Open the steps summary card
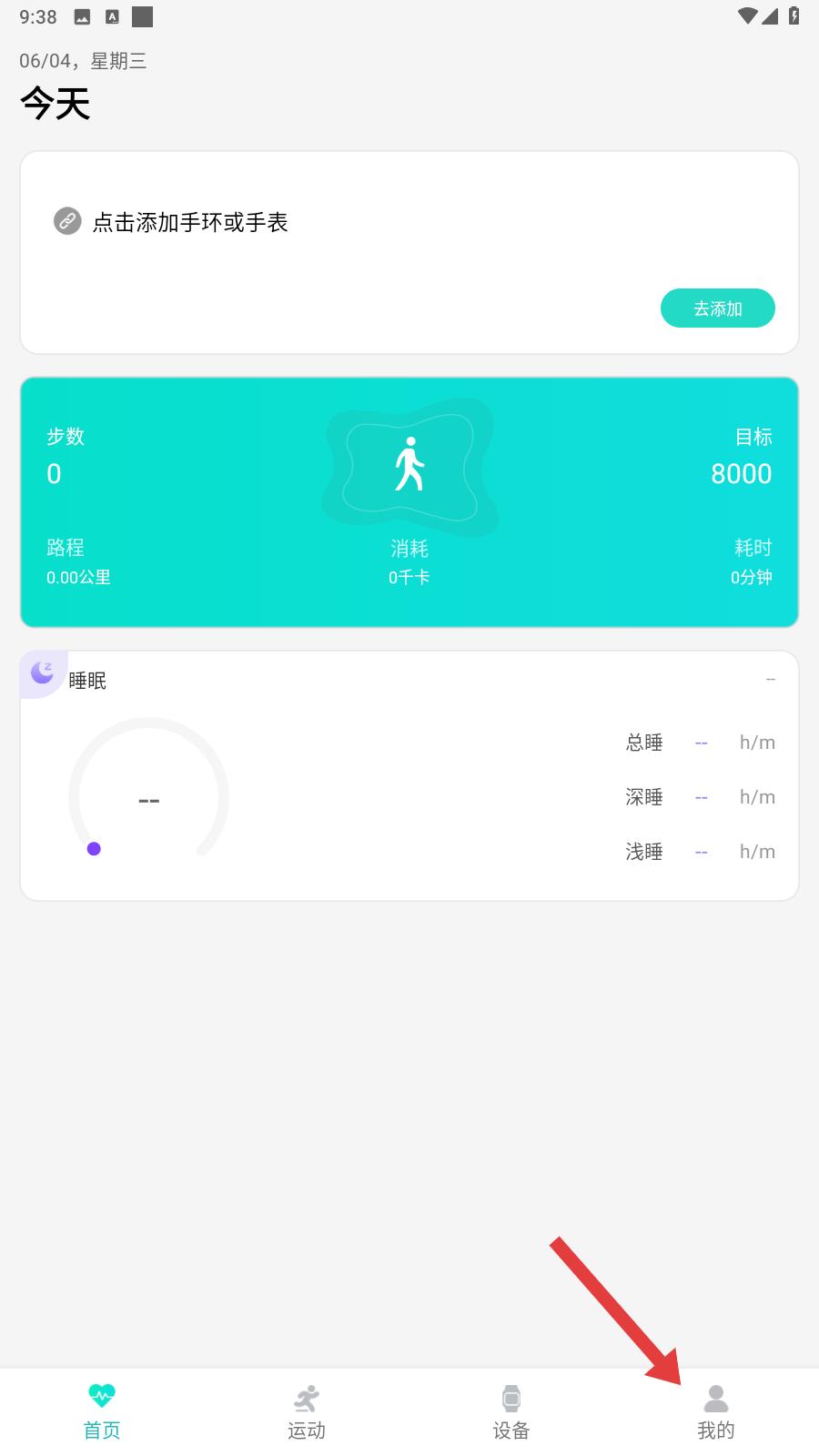Image resolution: width=819 pixels, height=1456 pixels. coord(409,502)
